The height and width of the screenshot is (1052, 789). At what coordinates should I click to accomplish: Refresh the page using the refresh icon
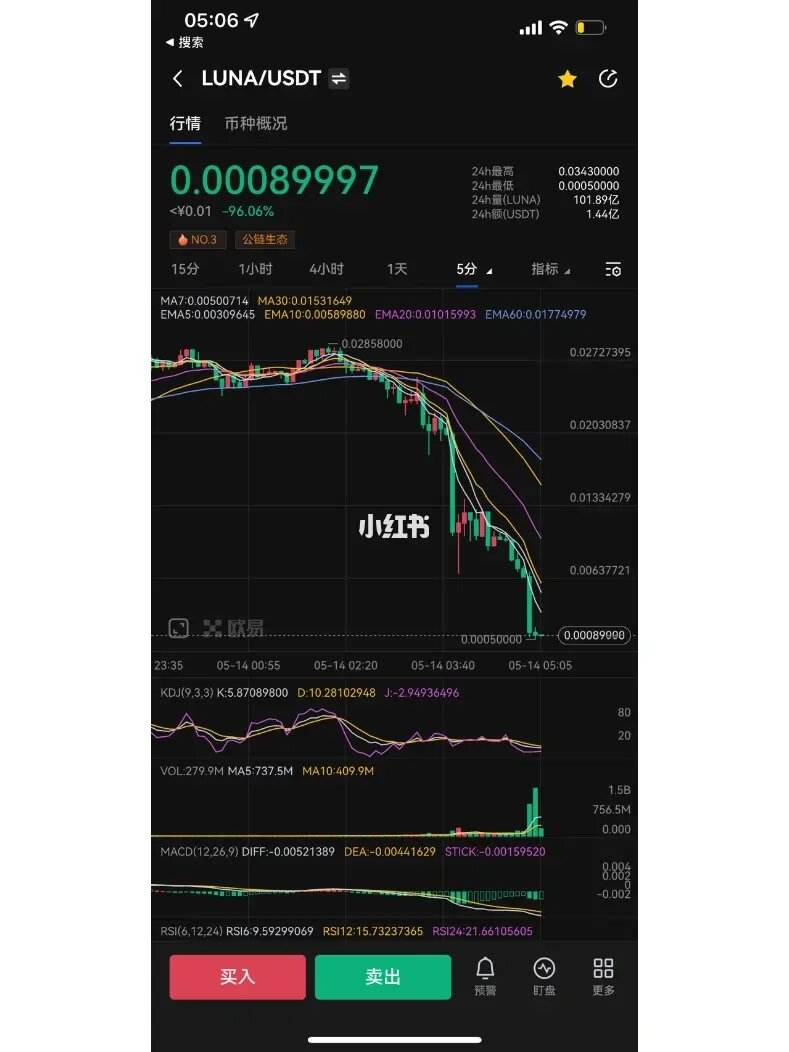[609, 79]
